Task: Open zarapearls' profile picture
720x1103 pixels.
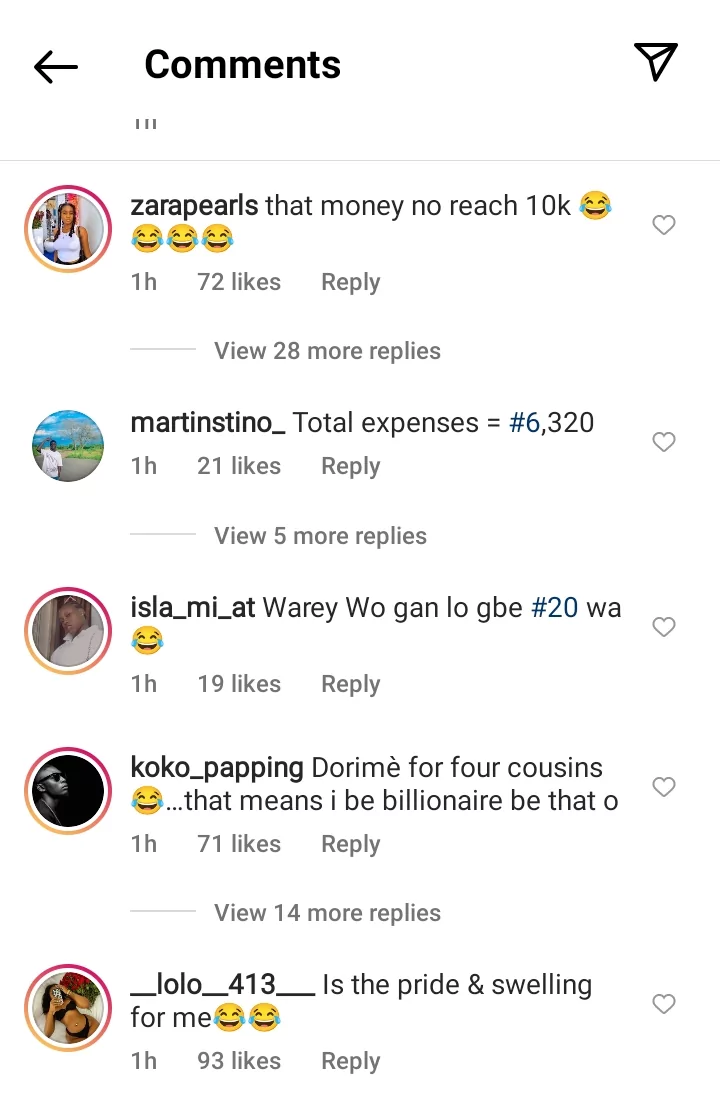Action: click(68, 229)
